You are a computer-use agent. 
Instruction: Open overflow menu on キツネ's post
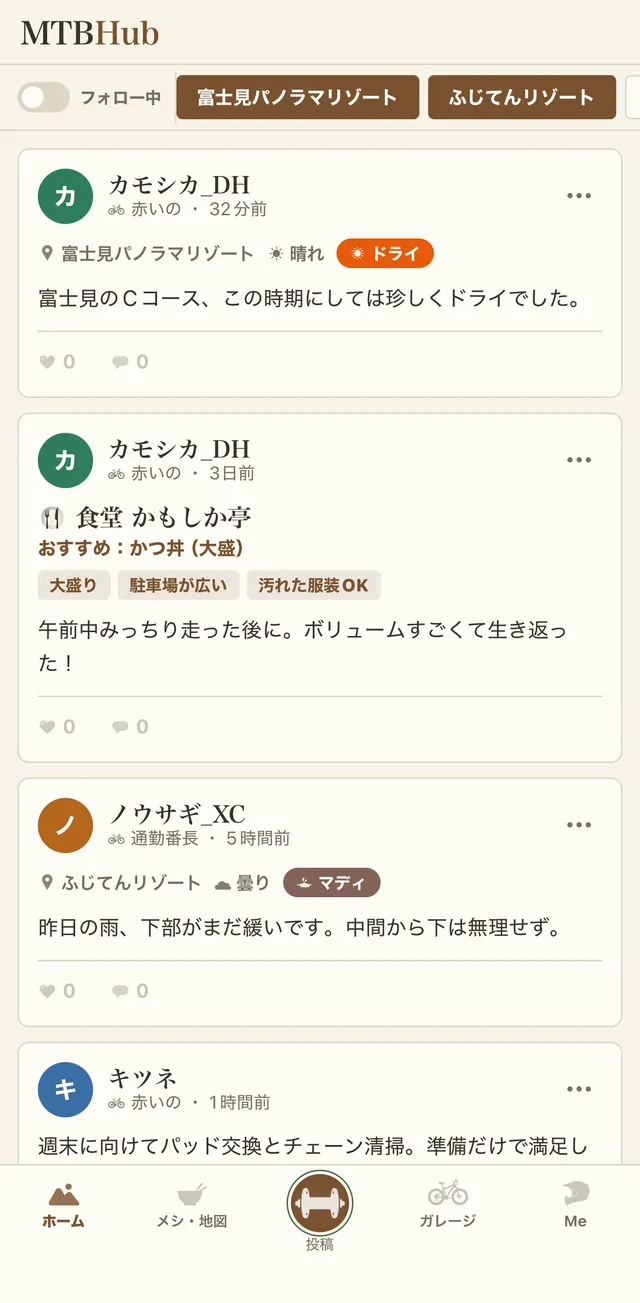point(579,1089)
